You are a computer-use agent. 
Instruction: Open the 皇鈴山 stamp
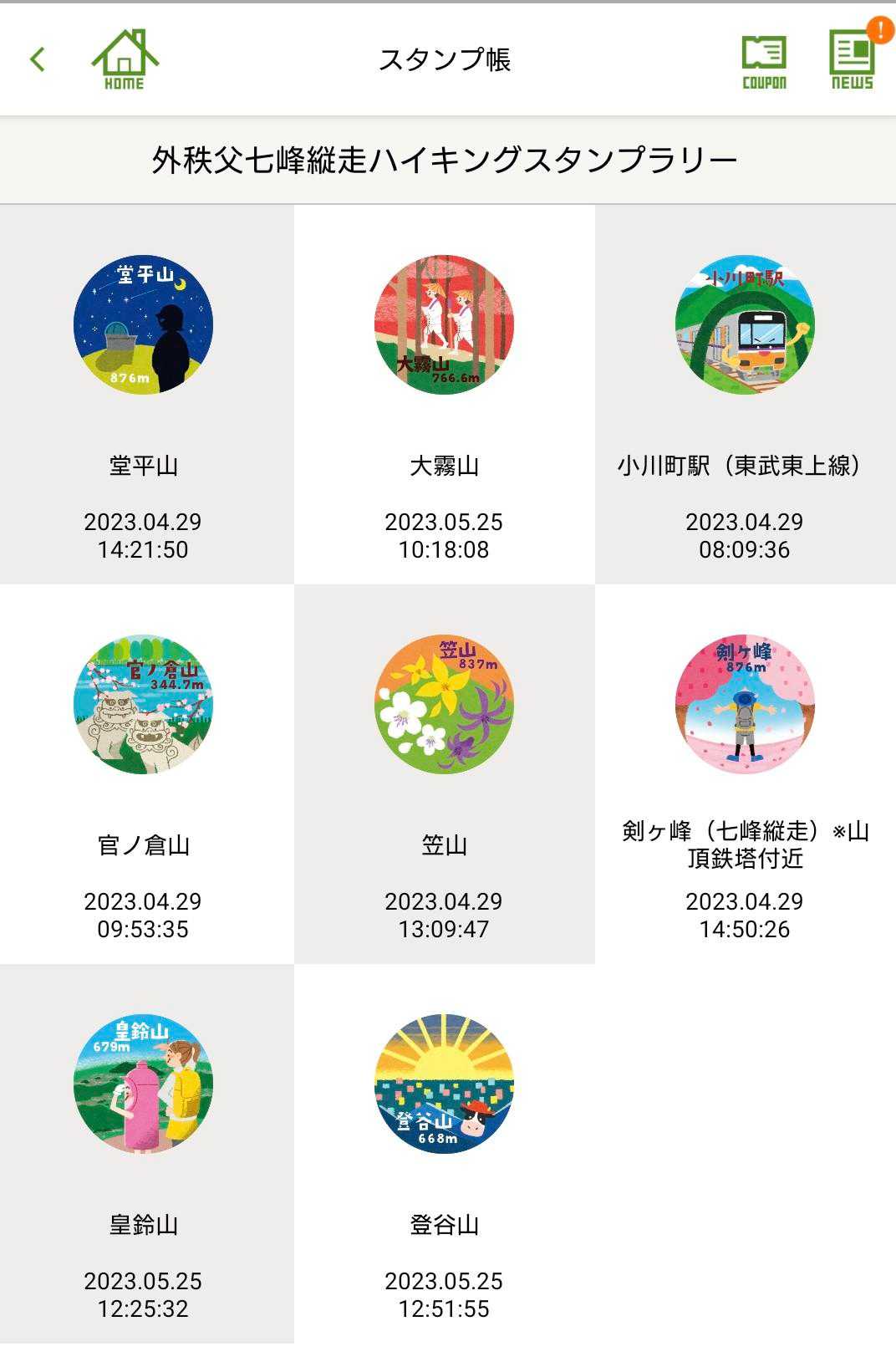143,1084
